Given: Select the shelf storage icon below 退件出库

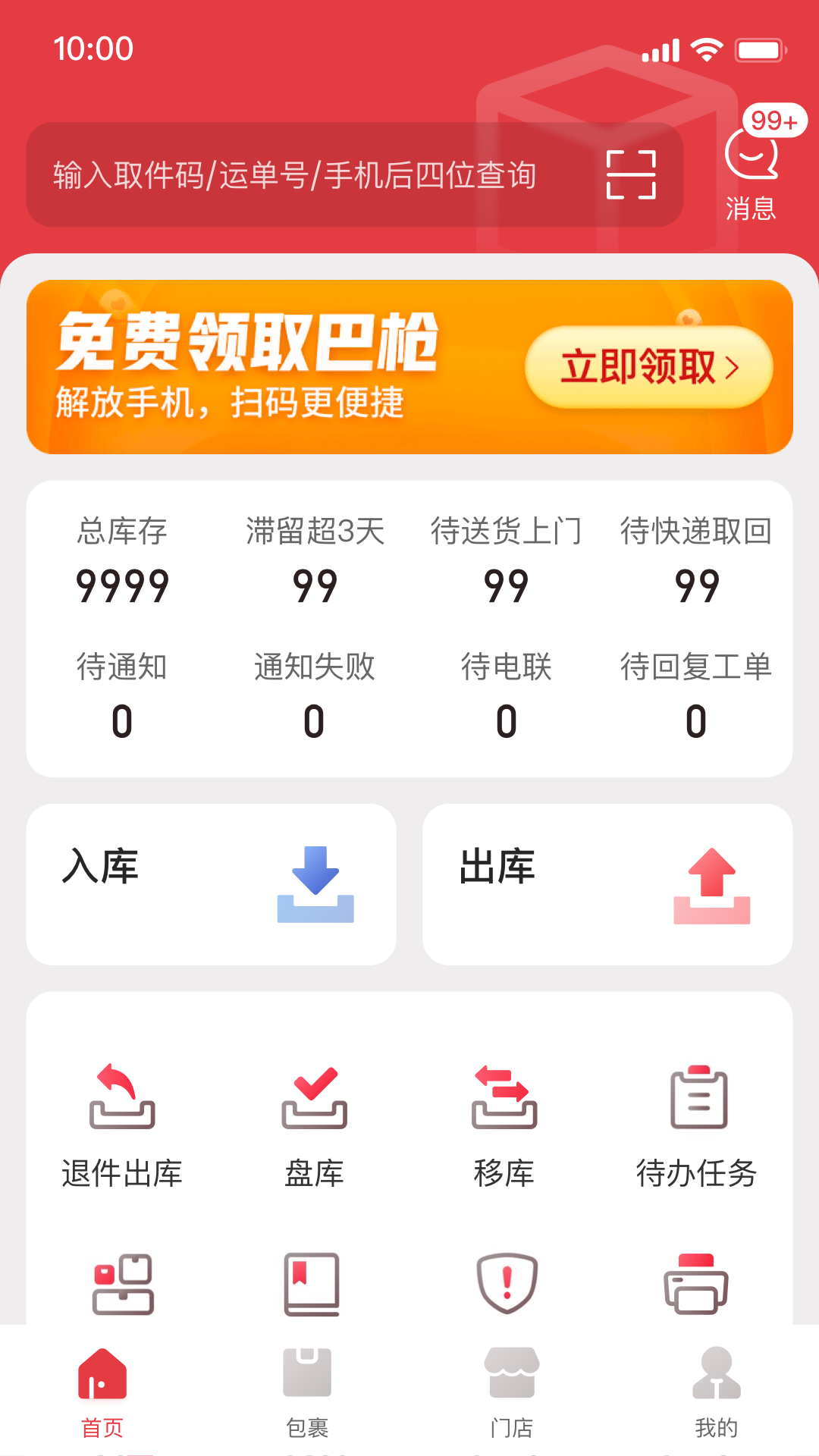Looking at the screenshot, I should pyautogui.click(x=123, y=1283).
